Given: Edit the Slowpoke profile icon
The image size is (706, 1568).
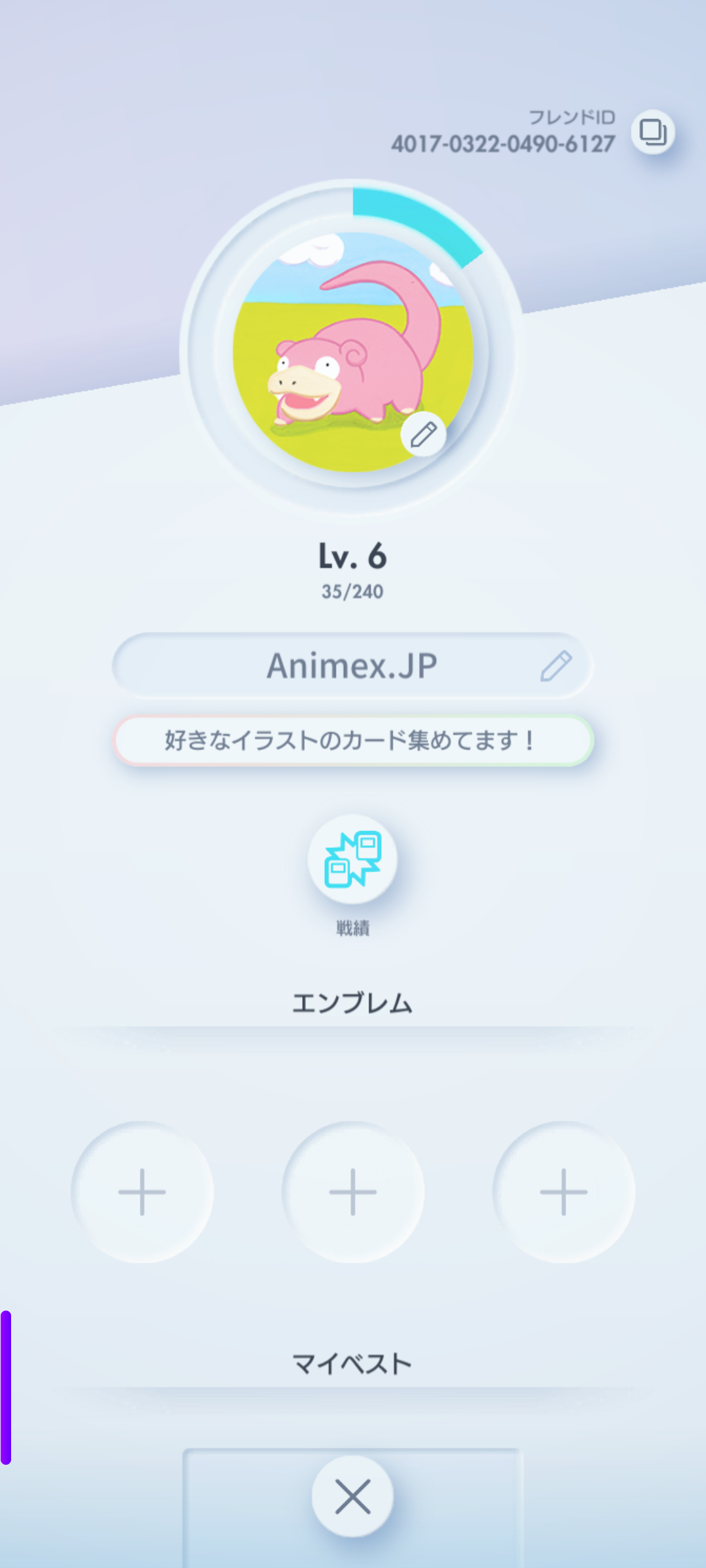Looking at the screenshot, I should click(423, 434).
